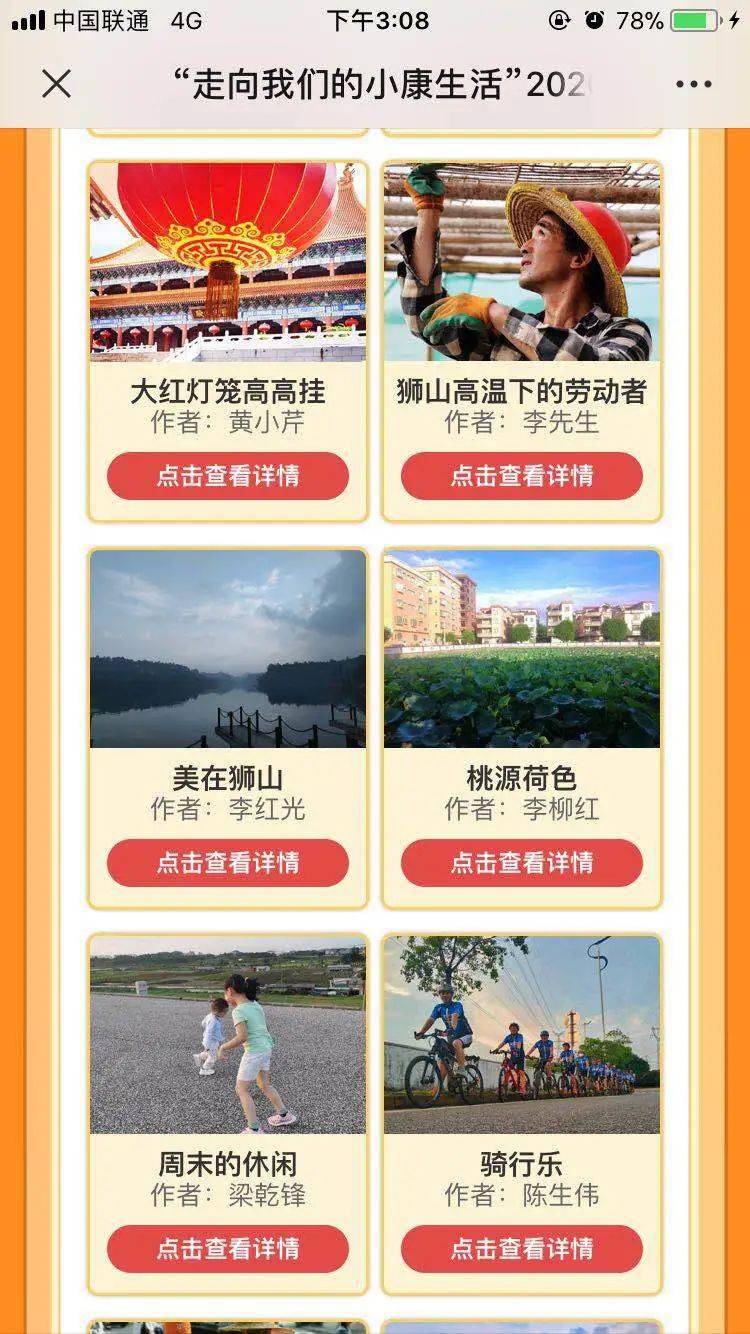750x1334 pixels.
Task: View details of 骑行乐
Action: [x=521, y=1249]
